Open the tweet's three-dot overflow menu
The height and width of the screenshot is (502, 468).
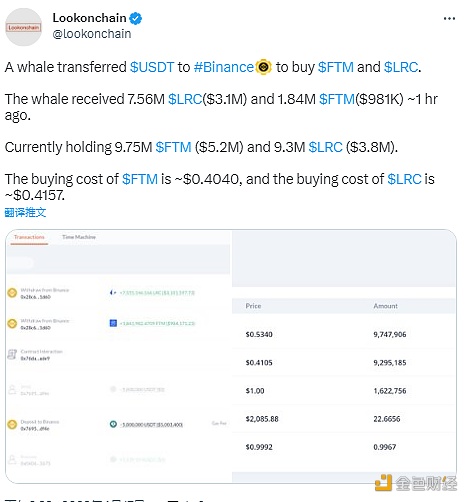[x=449, y=19]
